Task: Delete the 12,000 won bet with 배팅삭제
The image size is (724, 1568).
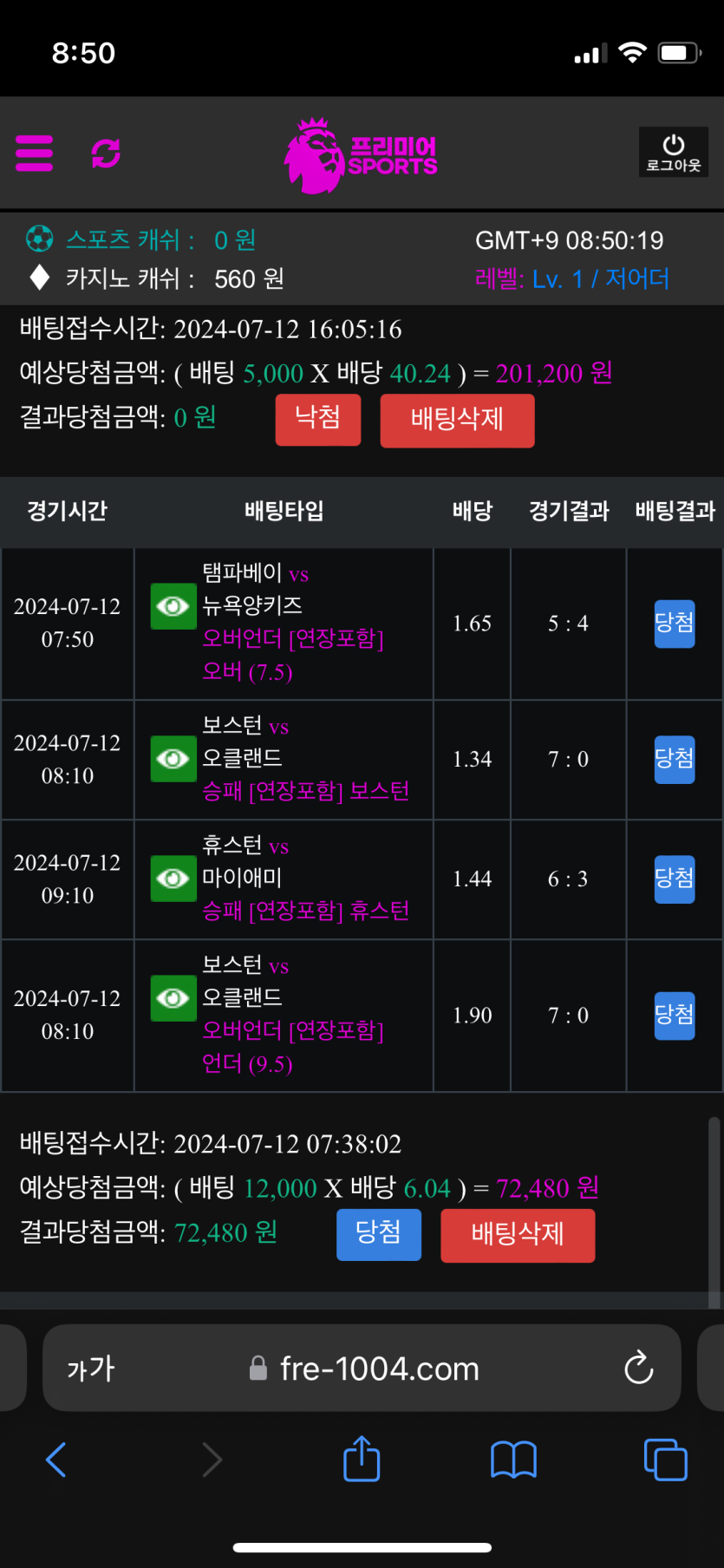Action: pos(518,1235)
